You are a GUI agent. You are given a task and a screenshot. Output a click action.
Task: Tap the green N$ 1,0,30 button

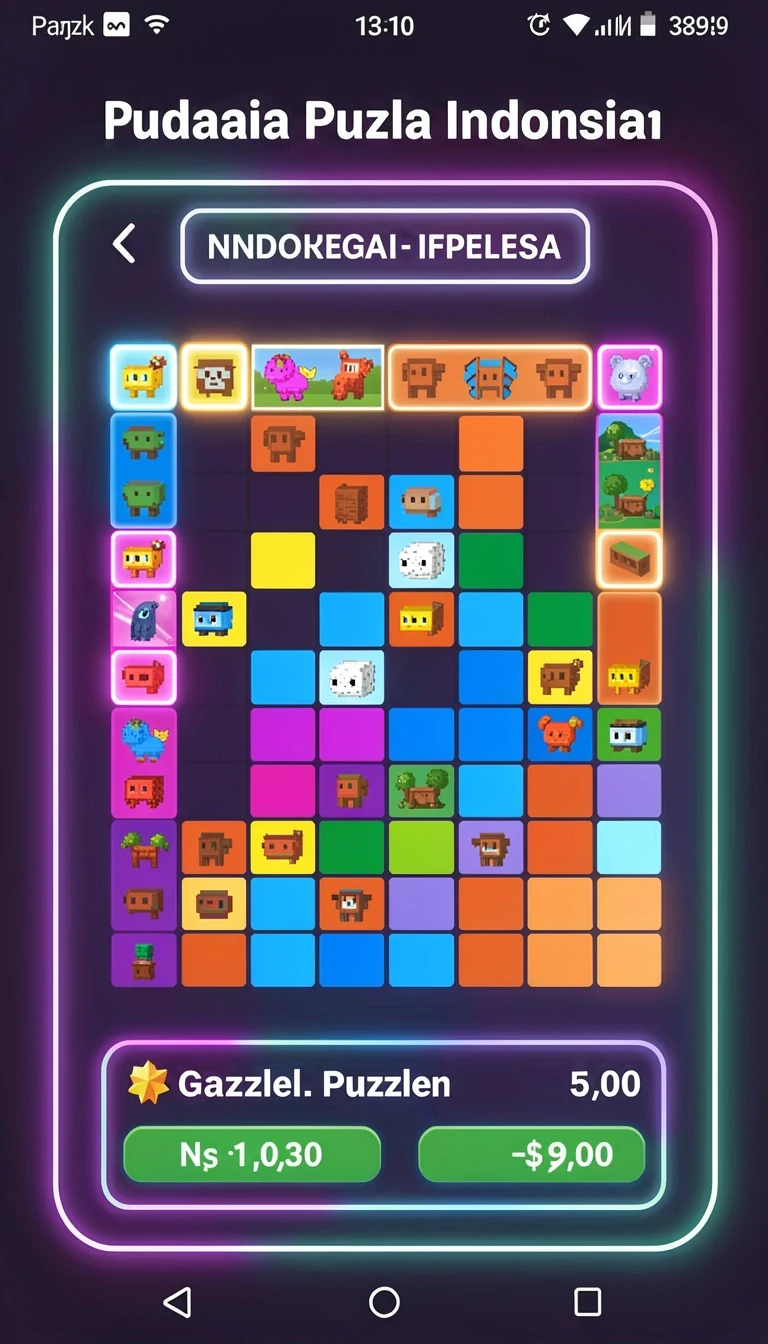pyautogui.click(x=251, y=1155)
